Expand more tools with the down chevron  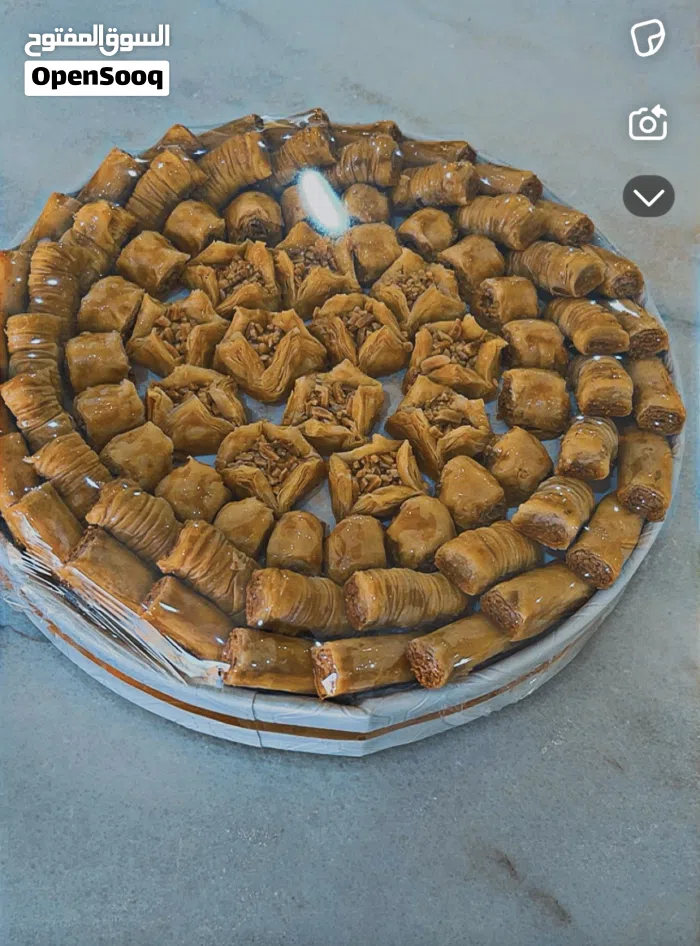pos(649,196)
